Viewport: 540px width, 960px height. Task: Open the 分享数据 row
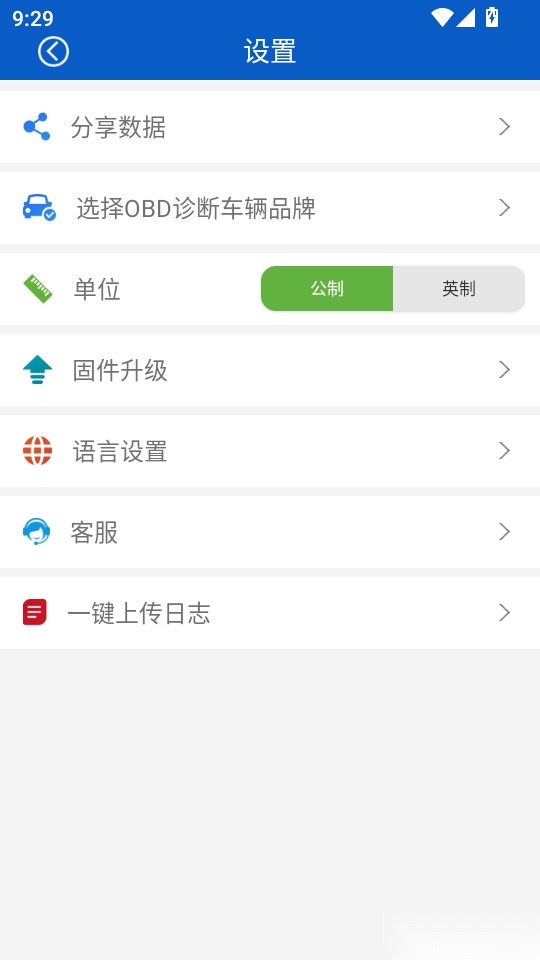click(x=270, y=127)
